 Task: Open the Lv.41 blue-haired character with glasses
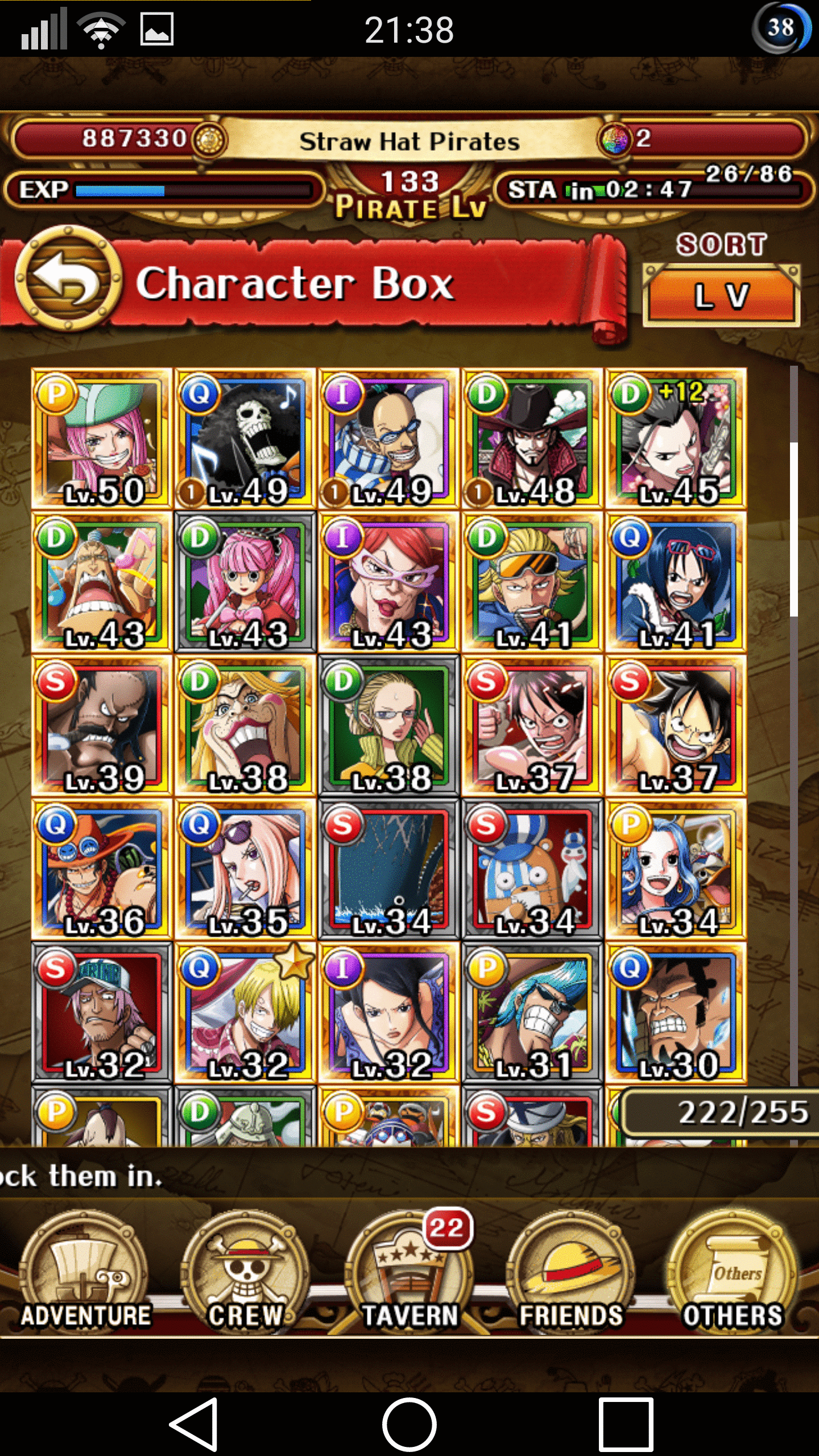point(676,582)
